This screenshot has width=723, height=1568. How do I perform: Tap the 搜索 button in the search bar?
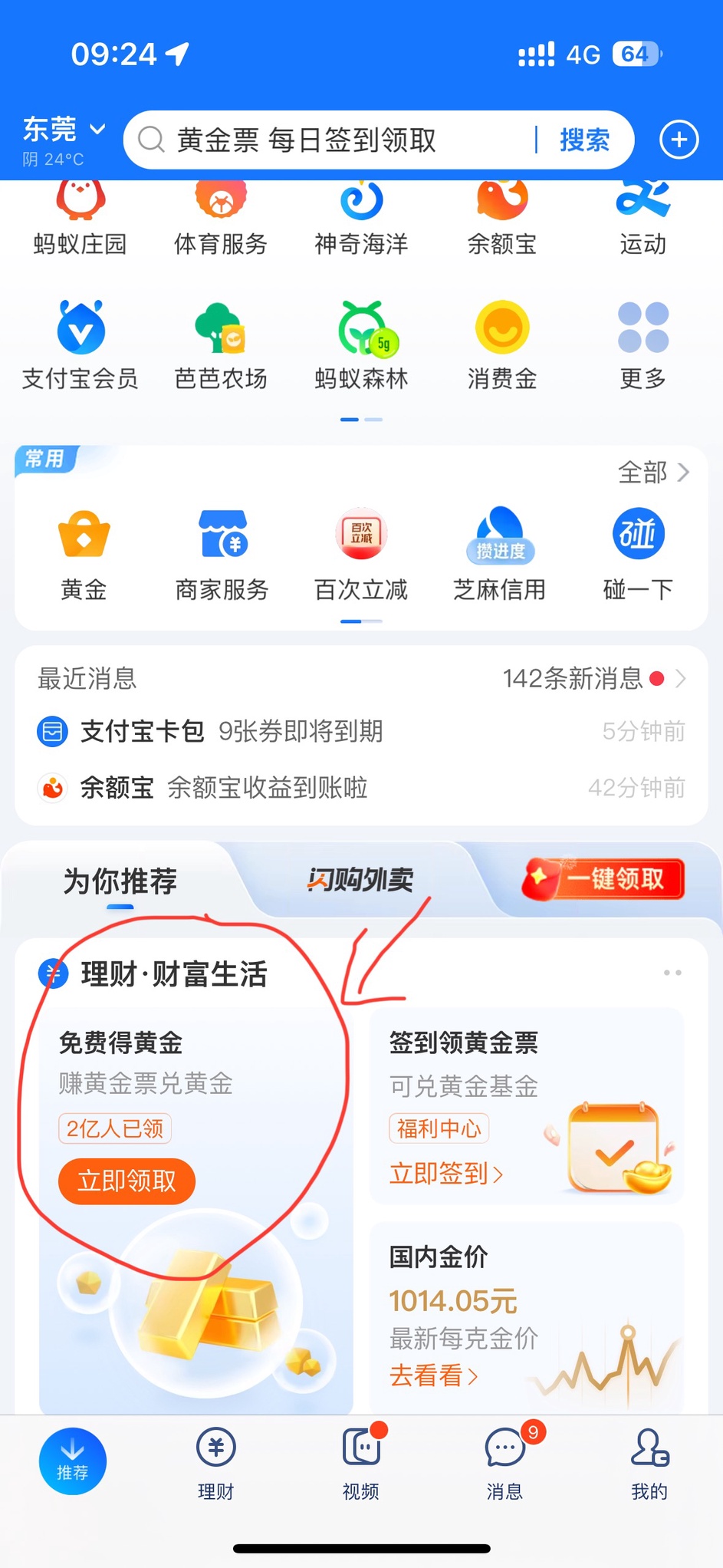click(584, 140)
